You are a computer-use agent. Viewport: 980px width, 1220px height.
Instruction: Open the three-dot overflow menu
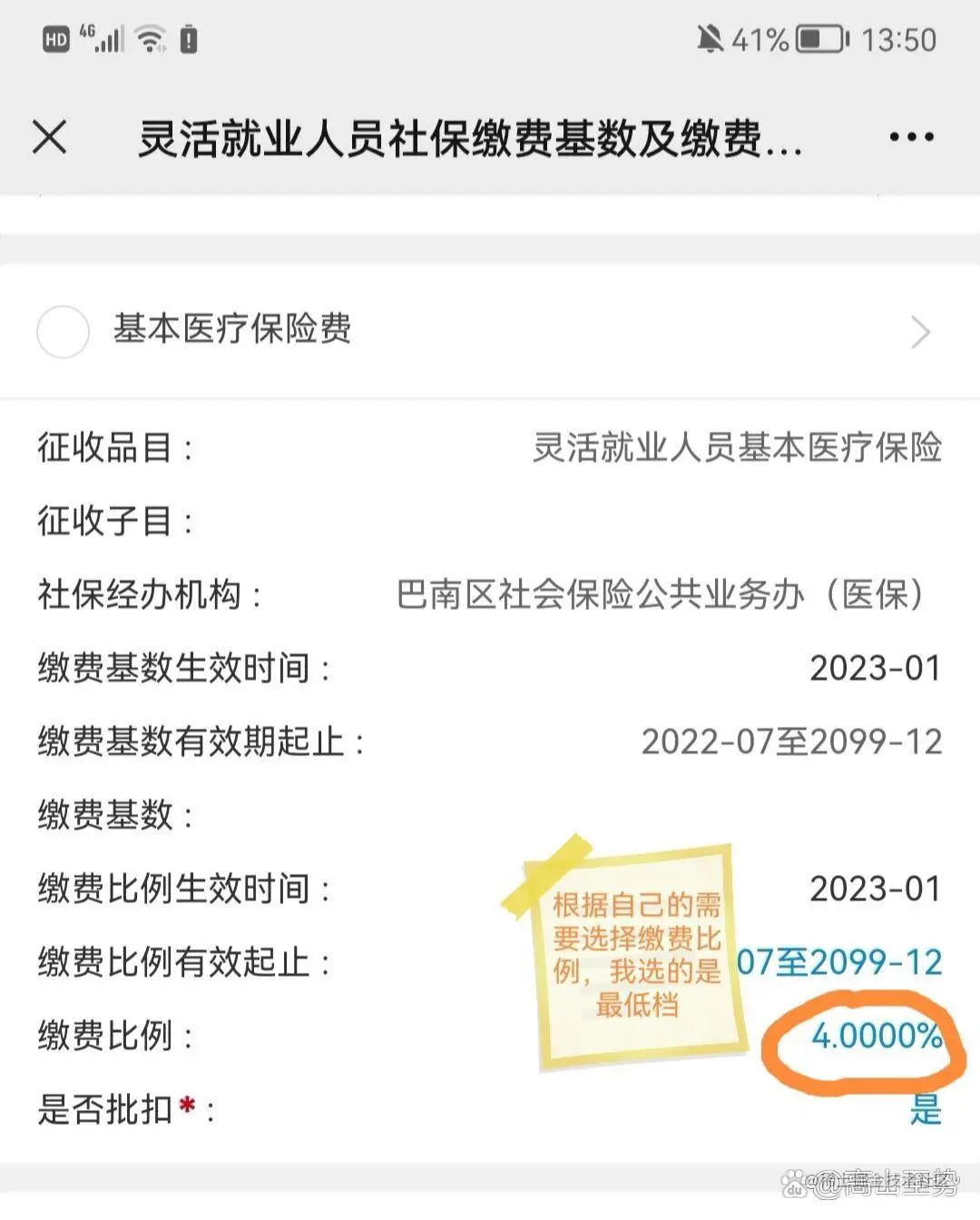[911, 138]
